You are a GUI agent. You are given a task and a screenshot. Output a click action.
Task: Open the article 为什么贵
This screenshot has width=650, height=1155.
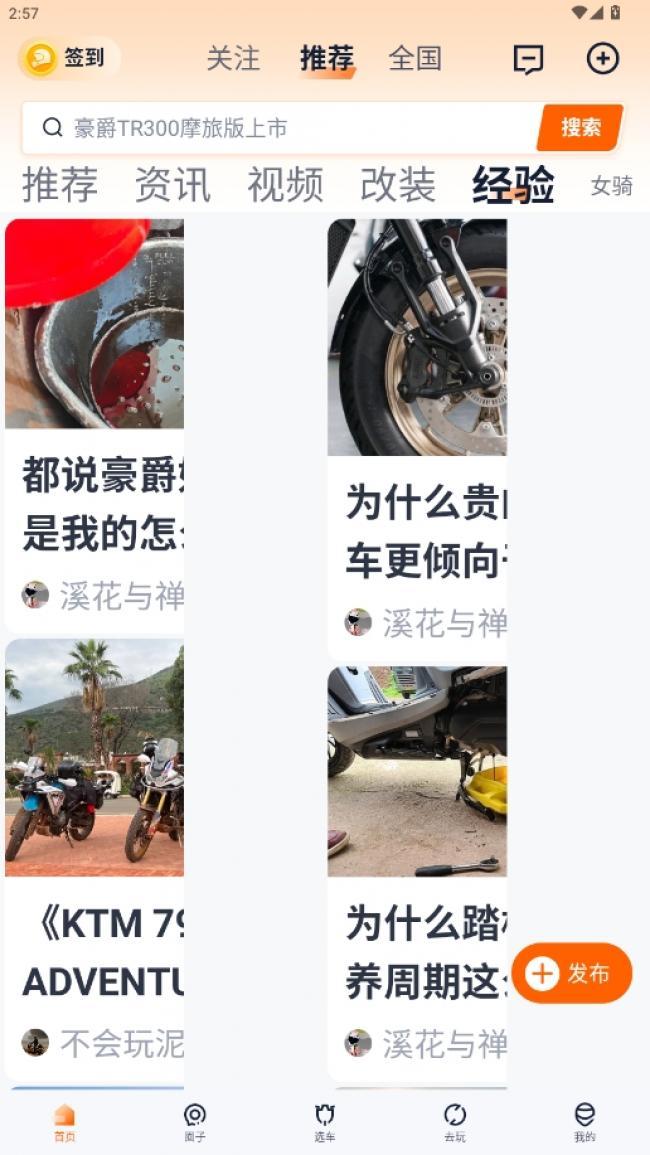pyautogui.click(x=417, y=530)
